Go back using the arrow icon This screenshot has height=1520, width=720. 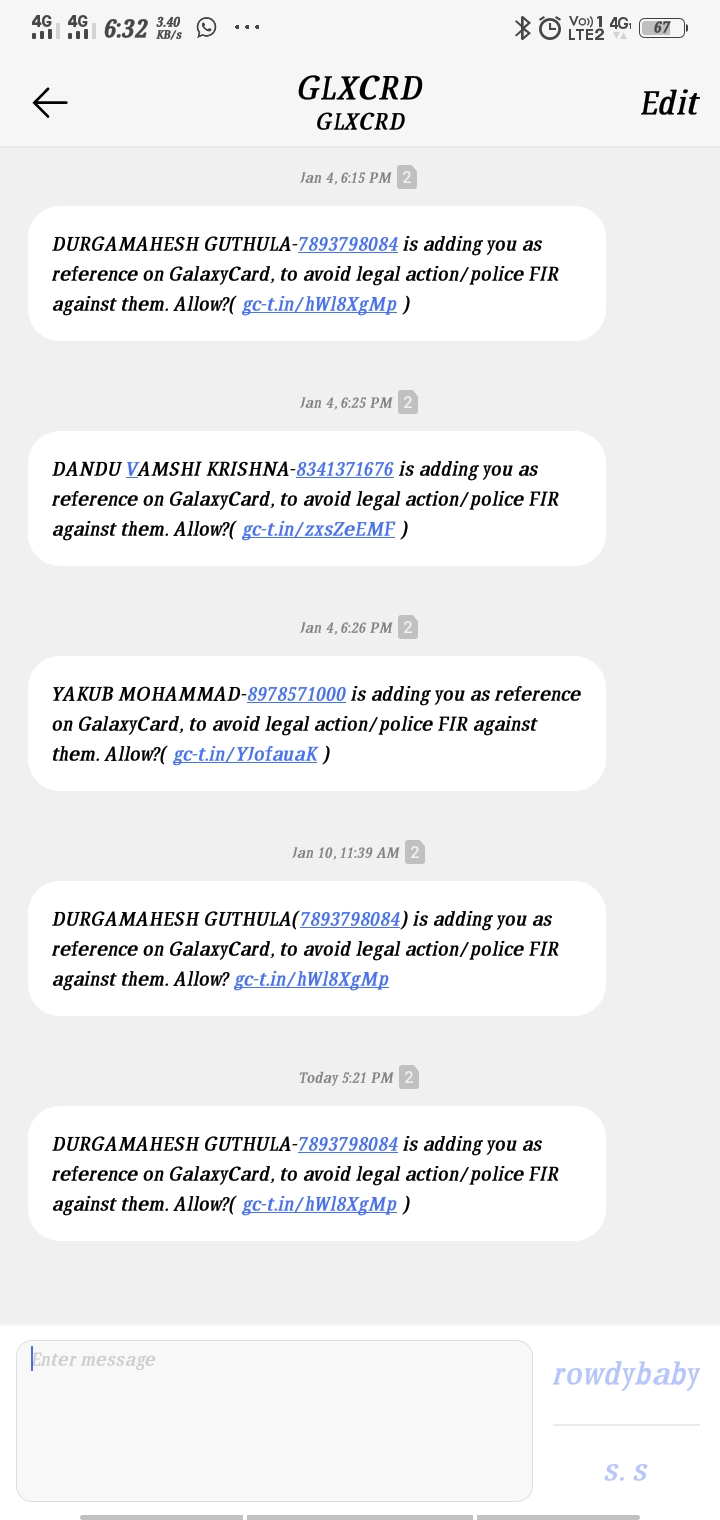tap(50, 102)
